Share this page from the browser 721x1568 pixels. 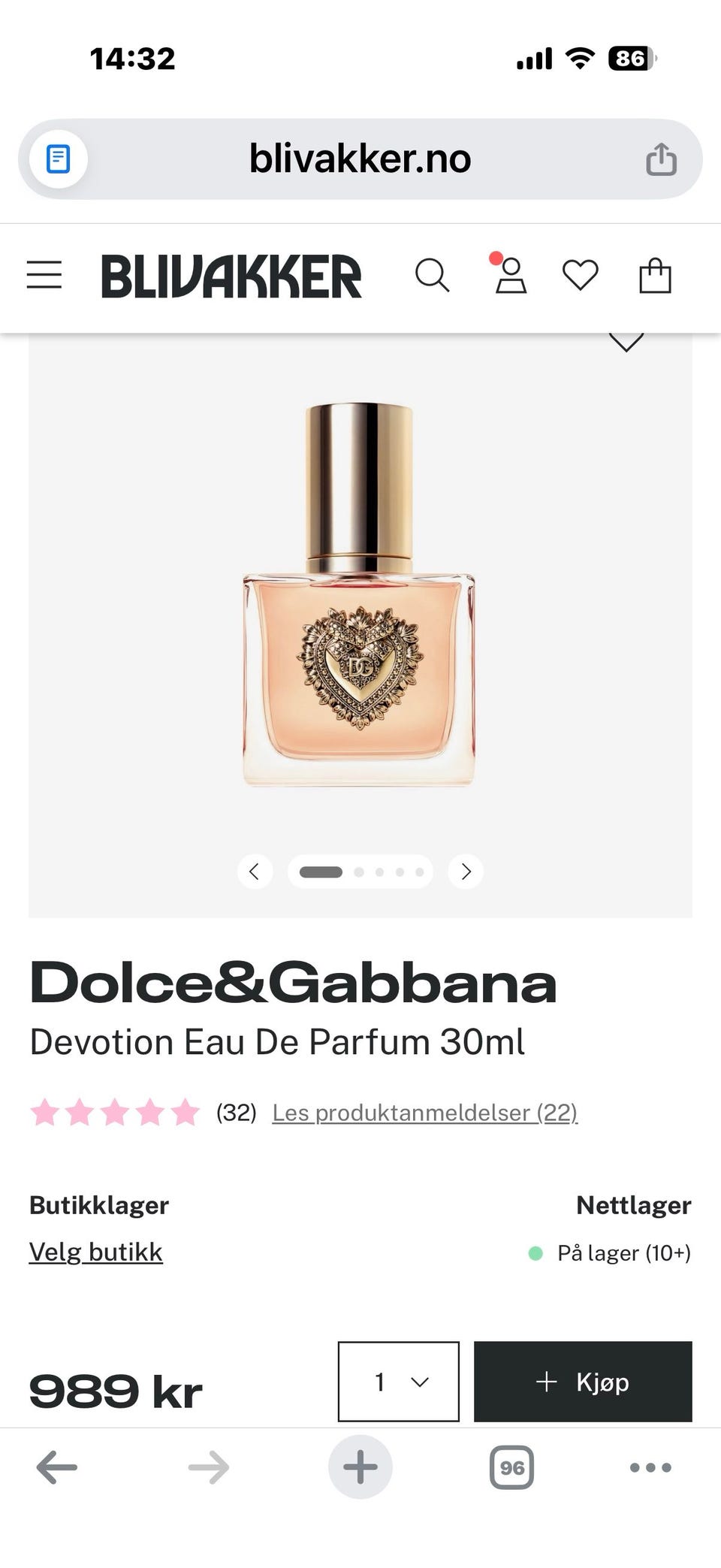(x=661, y=159)
